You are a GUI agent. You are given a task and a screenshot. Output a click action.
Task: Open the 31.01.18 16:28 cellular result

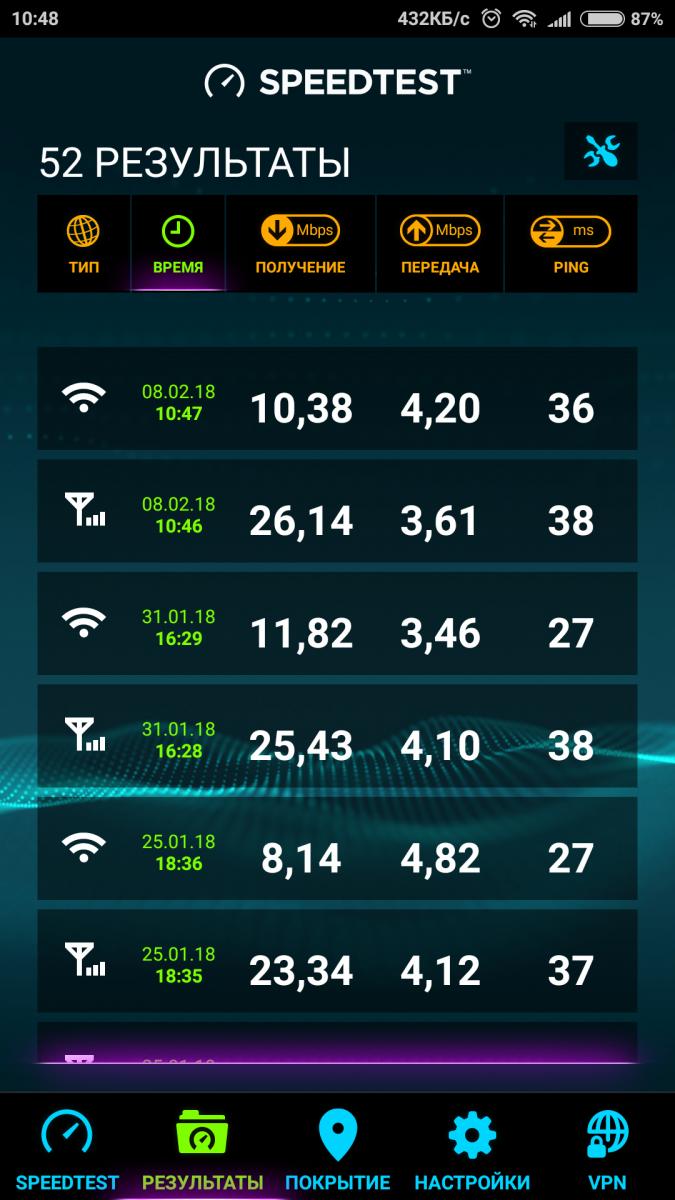[x=337, y=735]
